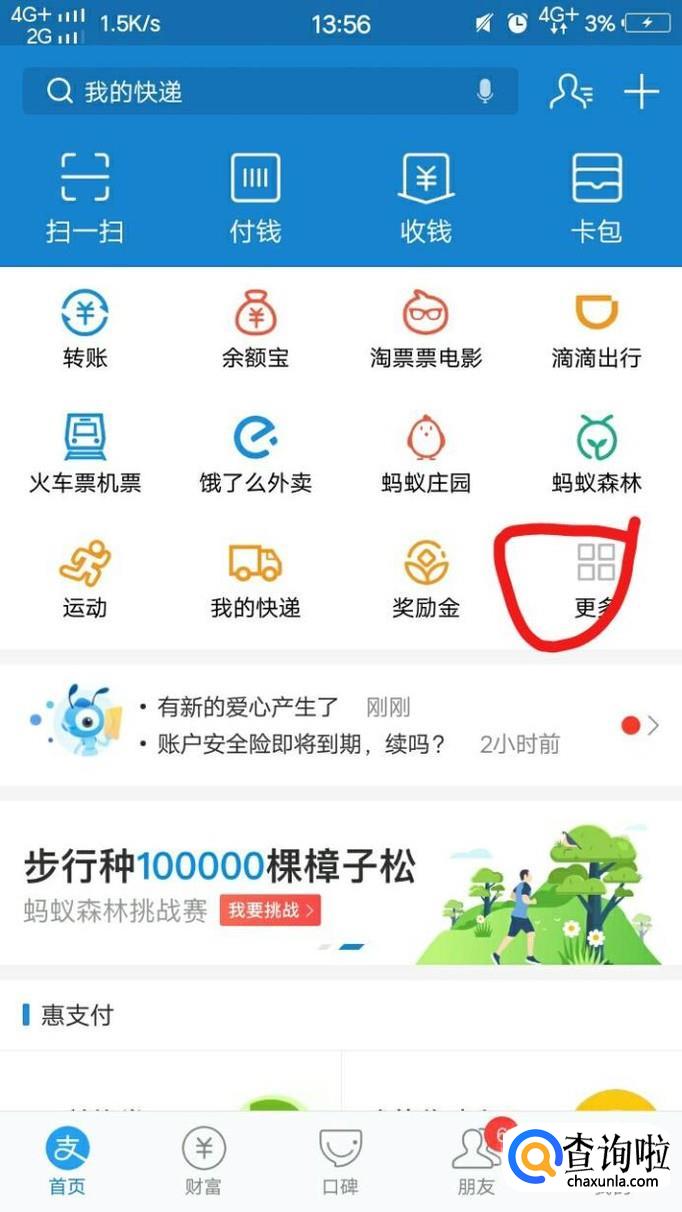Tap the 我的快递 search box
The image size is (682, 1212).
250,92
